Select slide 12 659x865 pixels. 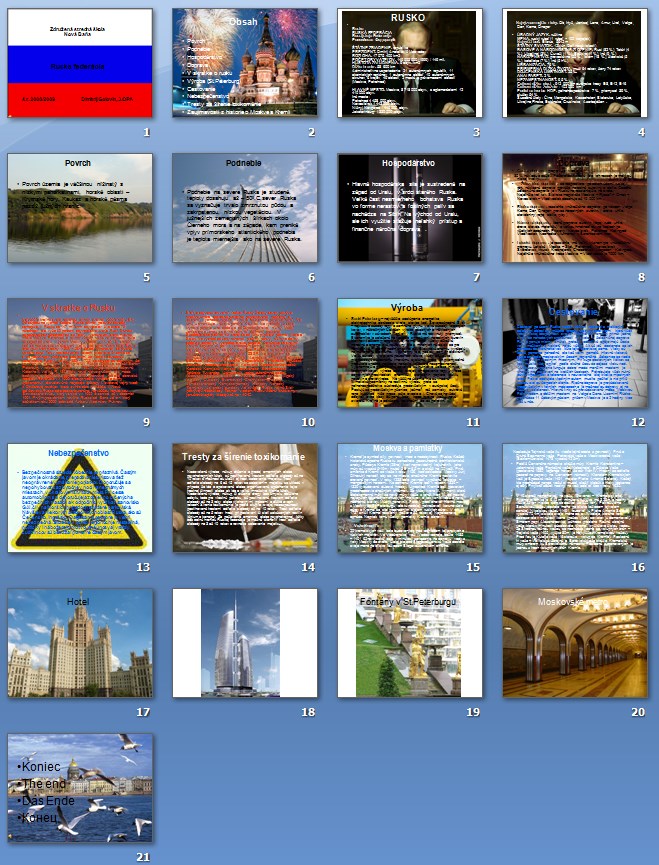[575, 353]
